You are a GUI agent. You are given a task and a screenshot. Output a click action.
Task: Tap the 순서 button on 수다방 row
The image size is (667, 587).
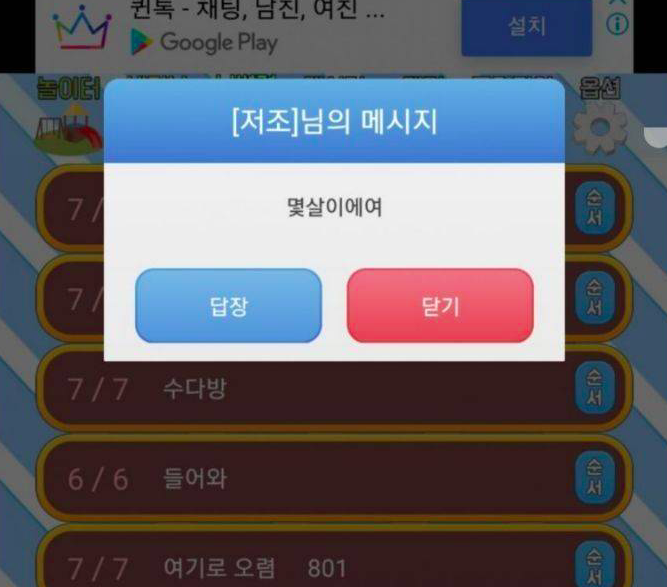click(x=595, y=389)
